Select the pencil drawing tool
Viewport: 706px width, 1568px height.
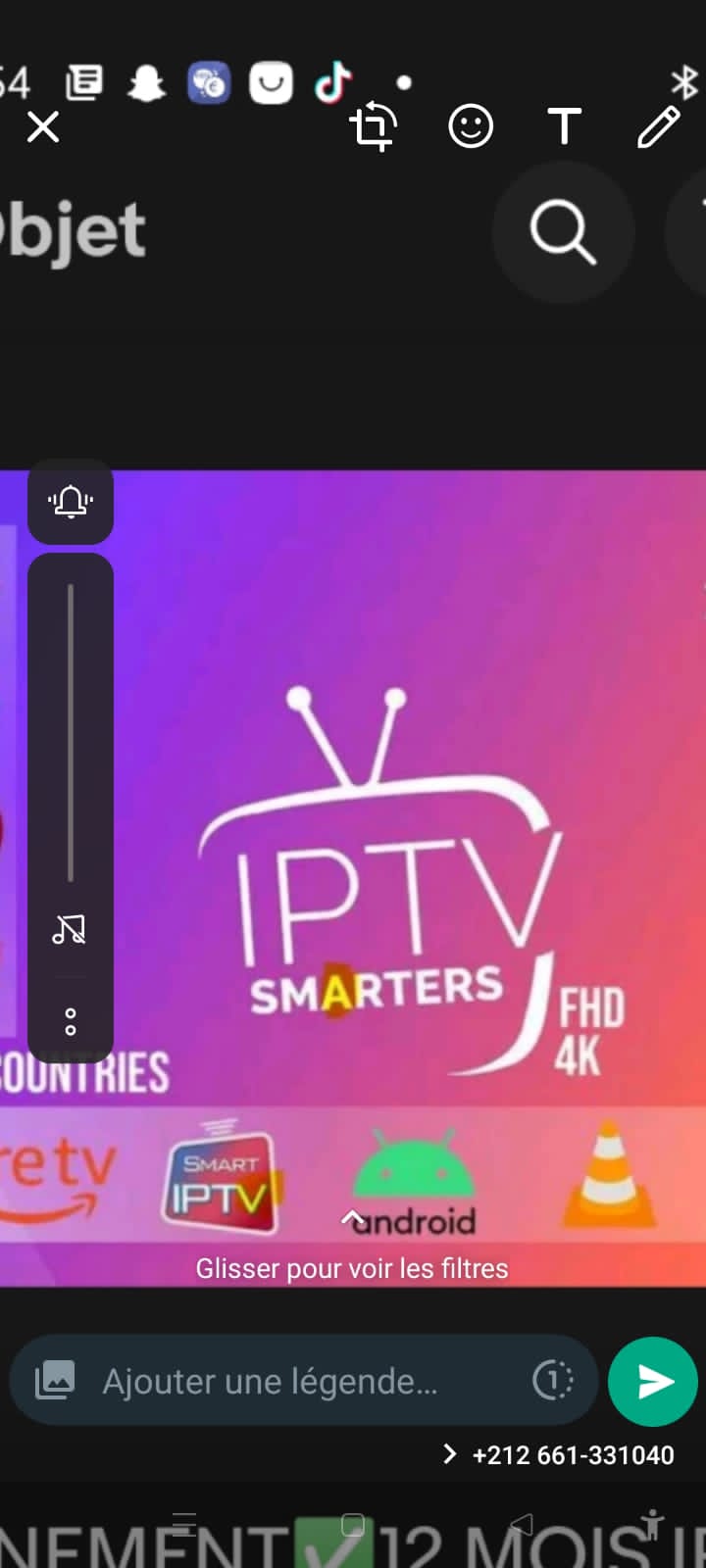coord(658,126)
